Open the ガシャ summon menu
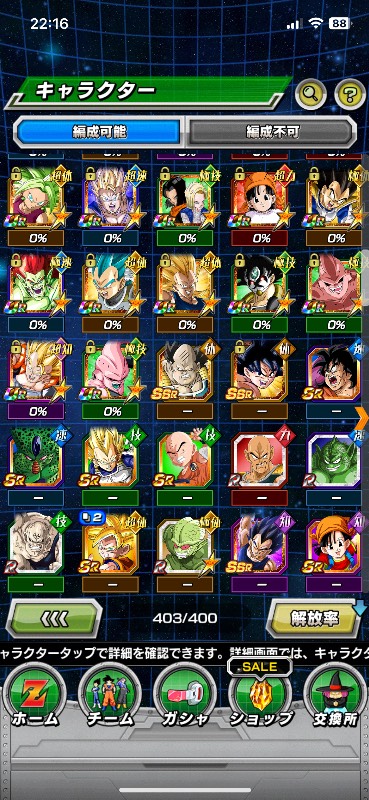 tap(185, 696)
